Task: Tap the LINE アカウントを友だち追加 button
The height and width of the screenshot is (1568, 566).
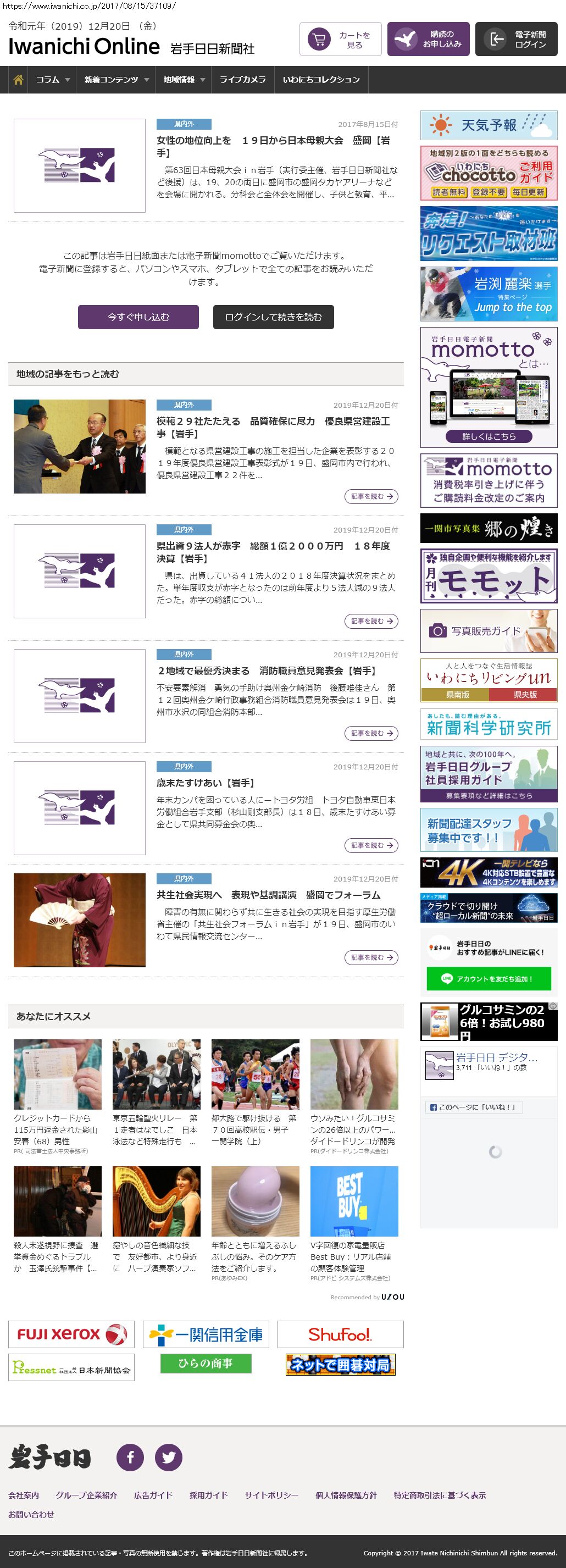Action: coord(489,979)
